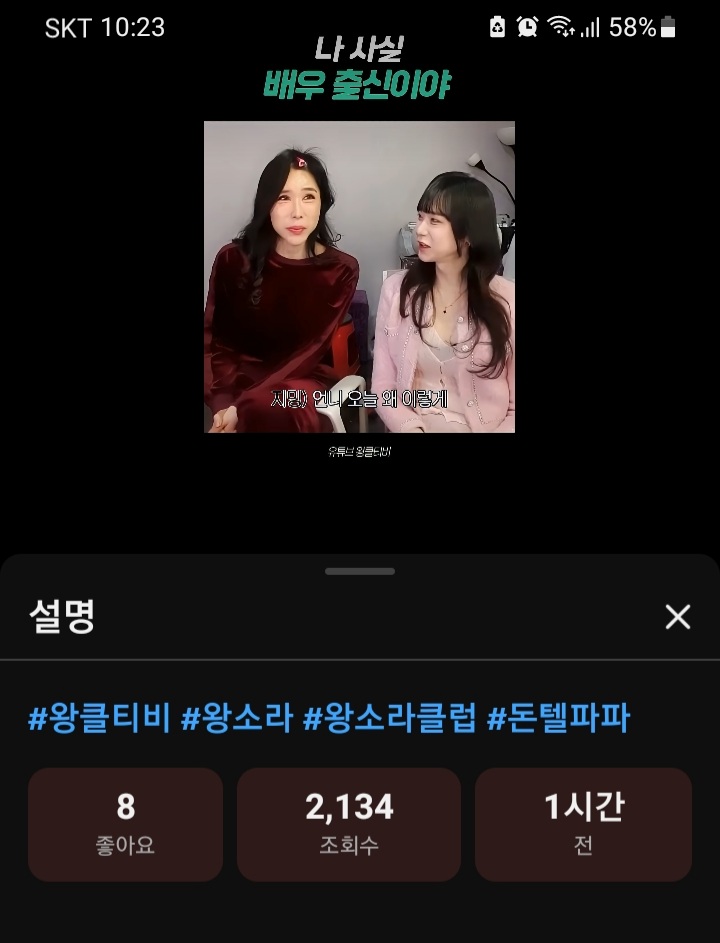Image resolution: width=720 pixels, height=943 pixels.
Task: View videos tagged #돈텔파파
Action: [x=558, y=718]
